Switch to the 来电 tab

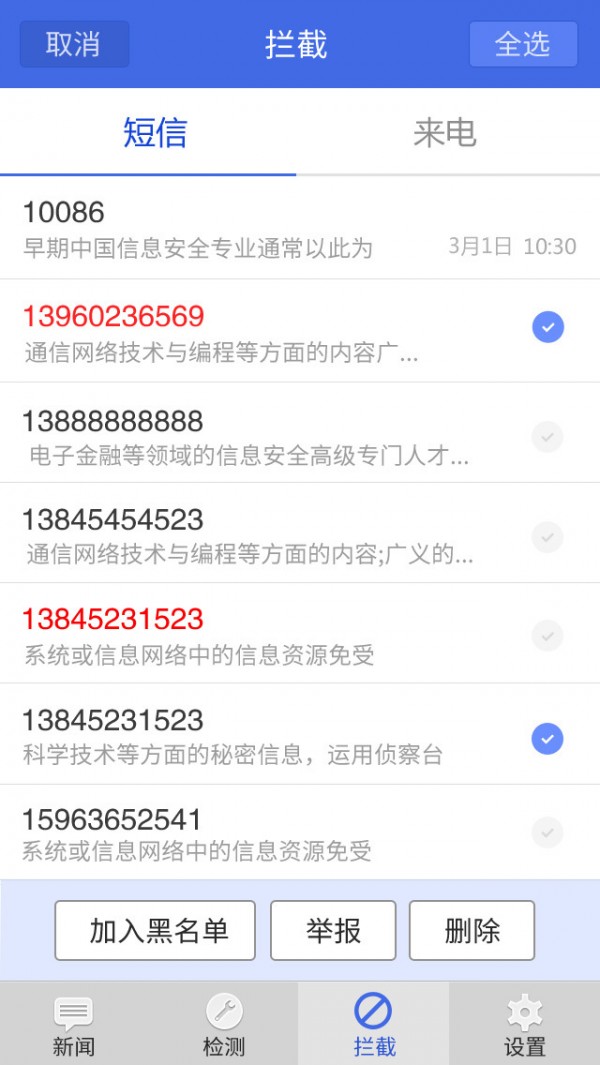(x=445, y=133)
